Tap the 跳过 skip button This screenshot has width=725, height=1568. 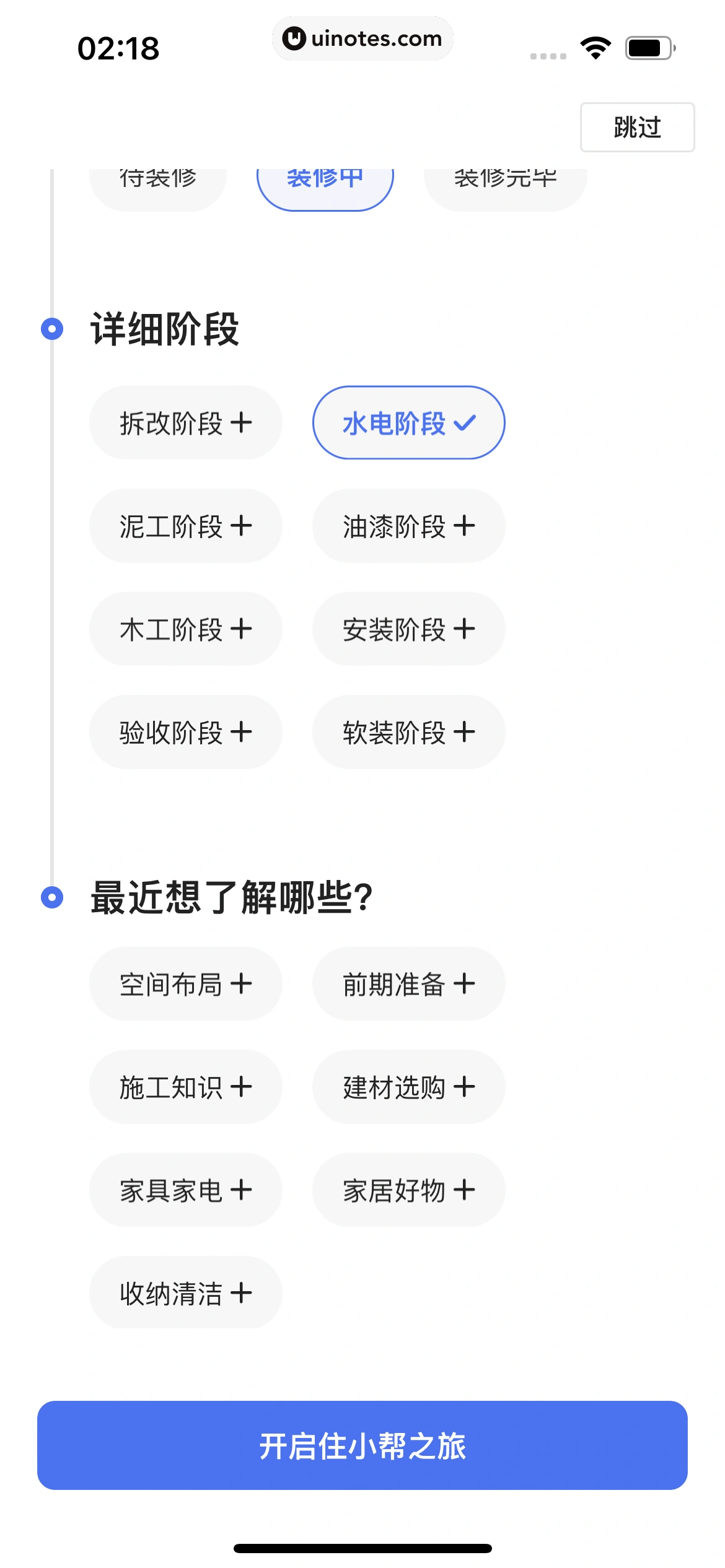pos(636,127)
